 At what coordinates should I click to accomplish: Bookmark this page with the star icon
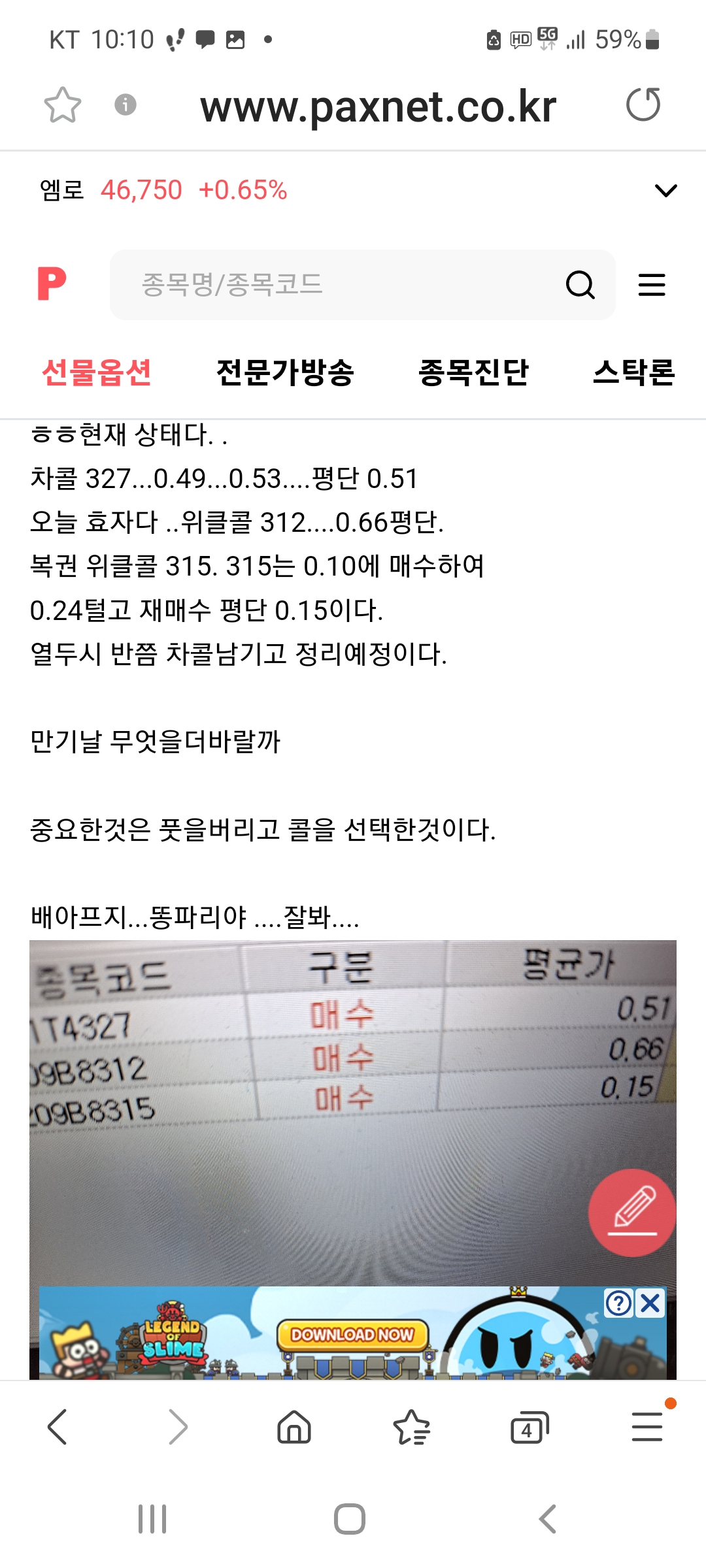(63, 105)
